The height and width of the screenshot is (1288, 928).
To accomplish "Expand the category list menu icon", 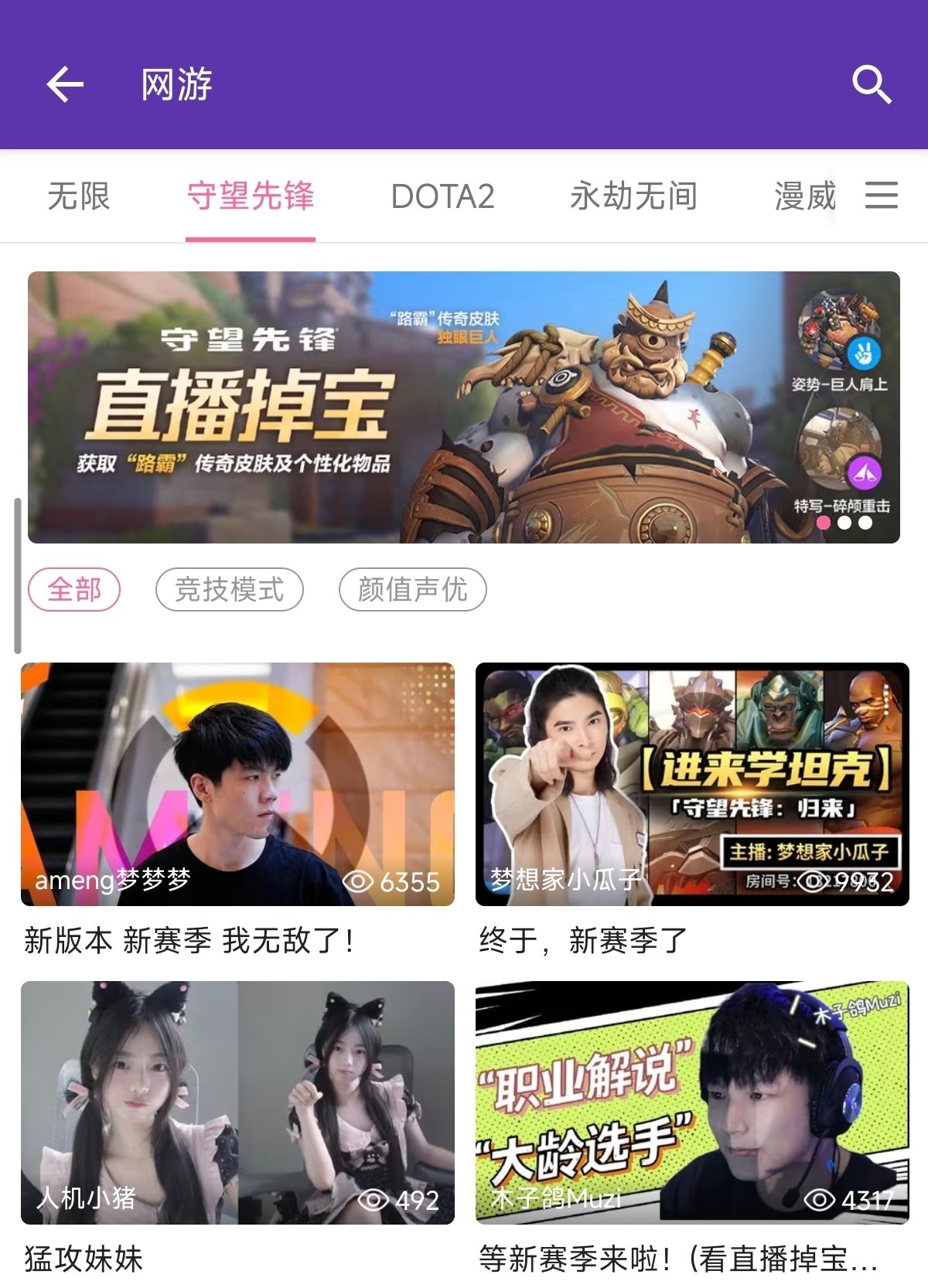I will 881,195.
